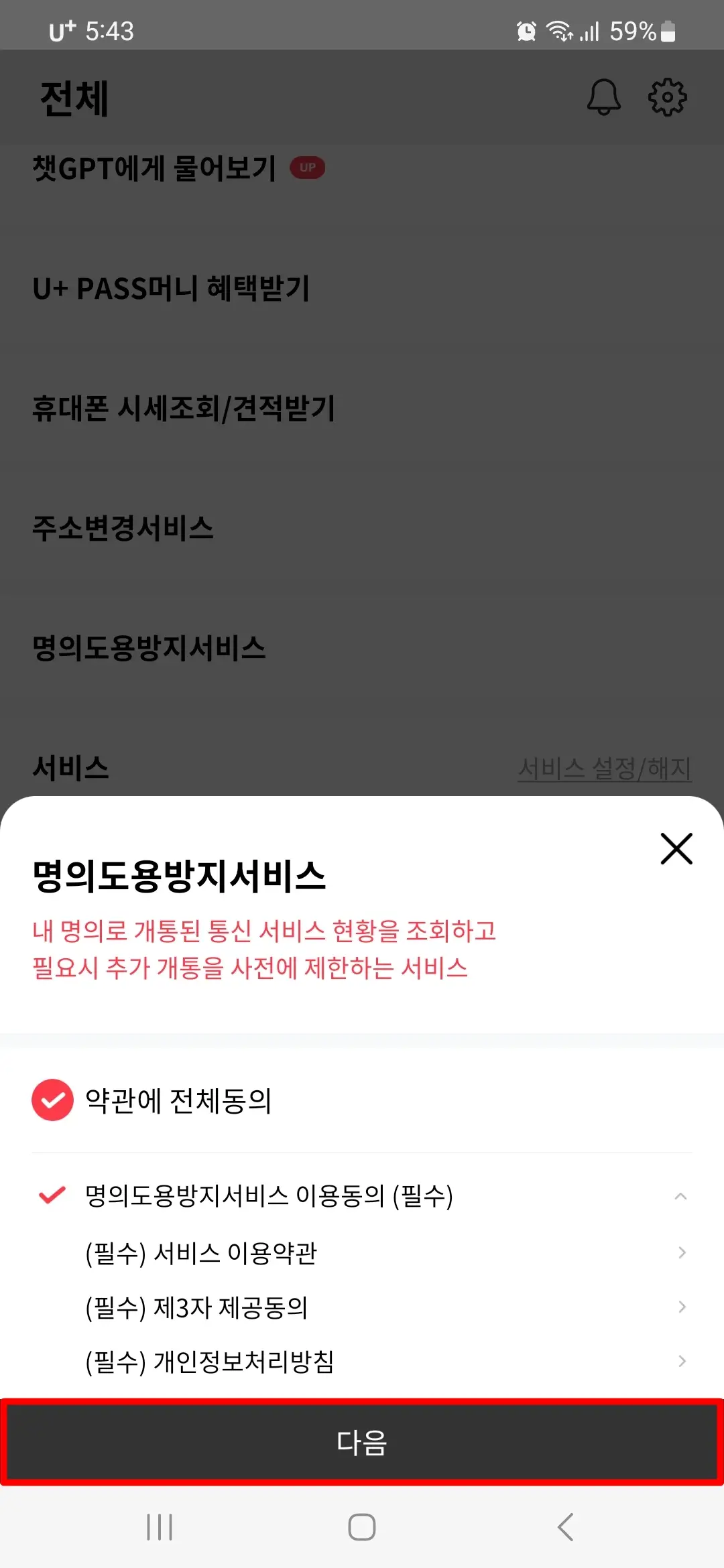Select the 전체 menu header
The image size is (724, 1568).
72,96
